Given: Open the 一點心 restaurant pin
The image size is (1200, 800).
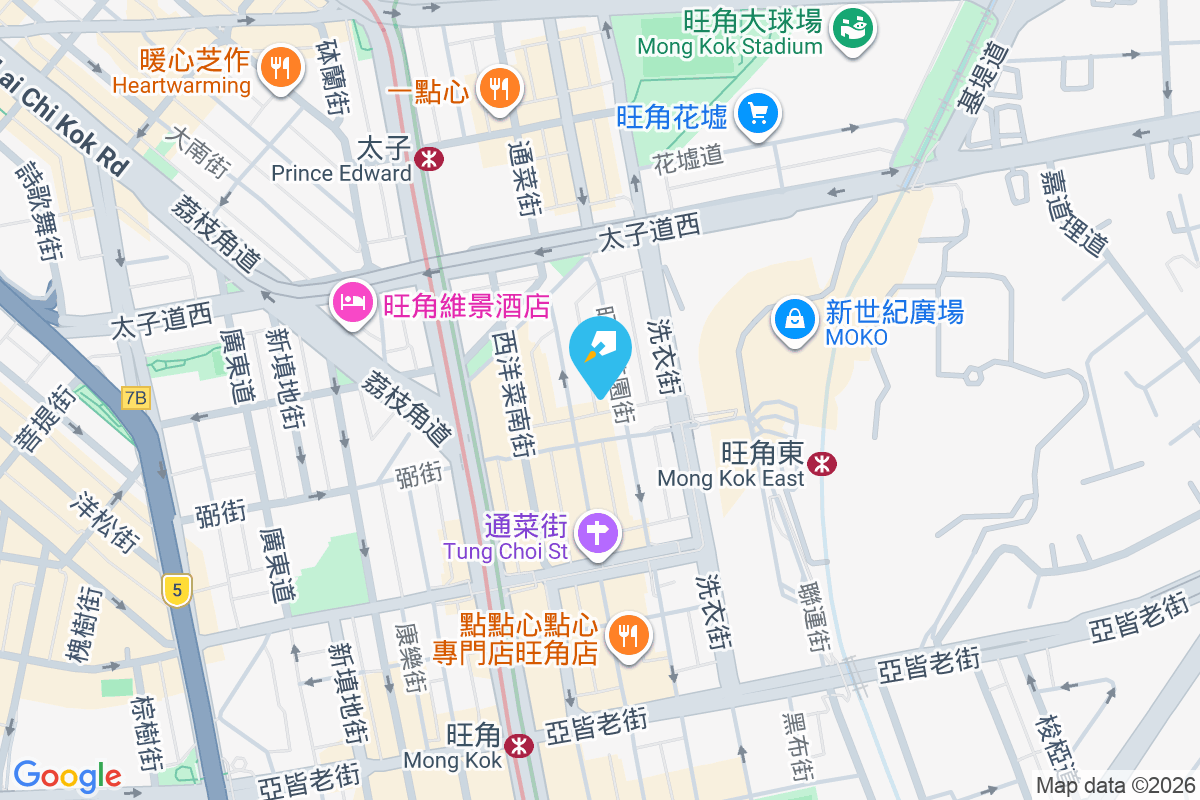Looking at the screenshot, I should point(498,88).
